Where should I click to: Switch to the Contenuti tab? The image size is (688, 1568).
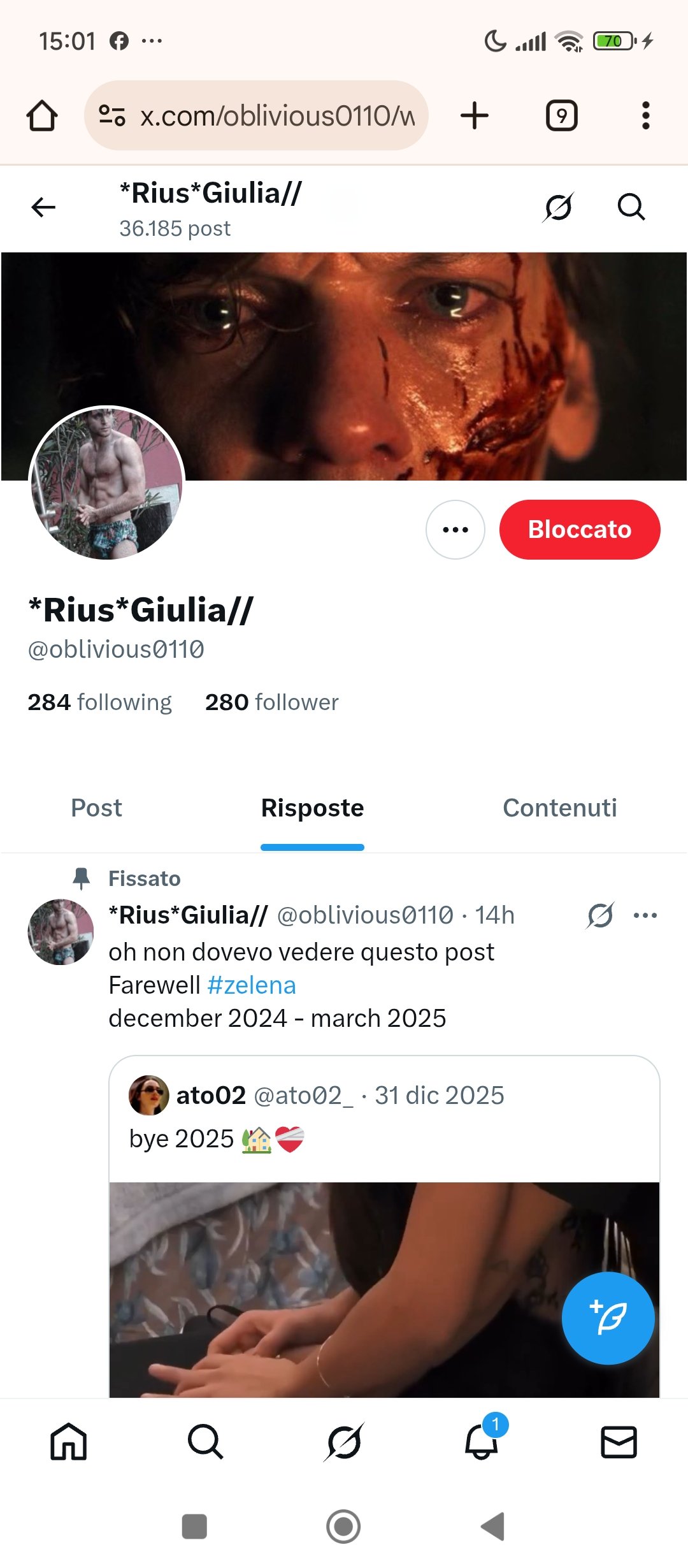[x=559, y=808]
